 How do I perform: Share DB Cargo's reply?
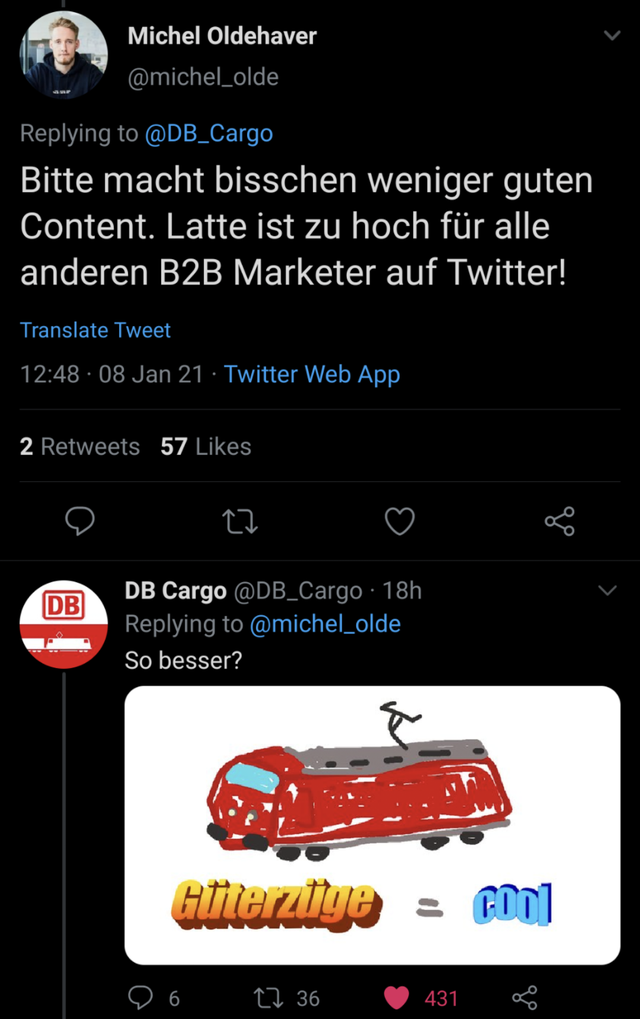(524, 997)
